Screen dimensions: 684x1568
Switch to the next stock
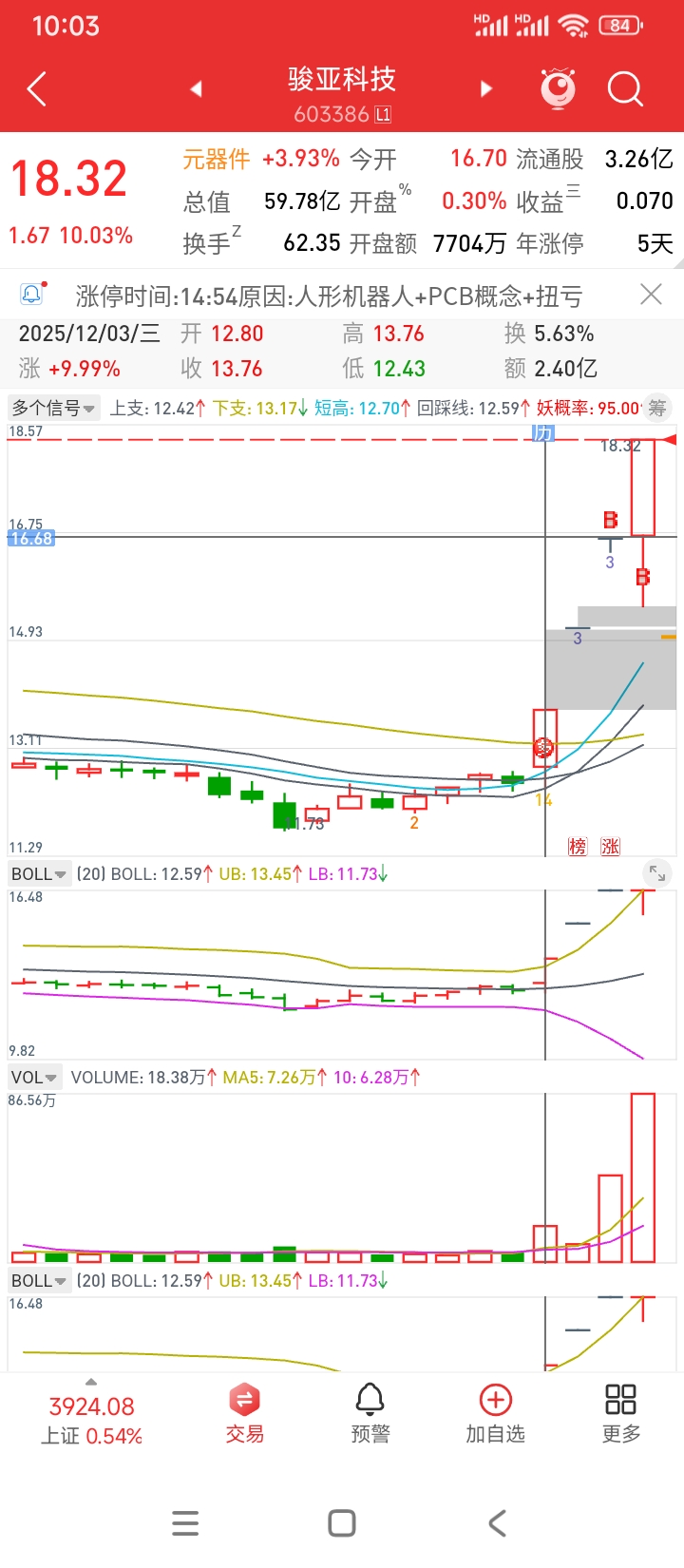pyautogui.click(x=486, y=89)
